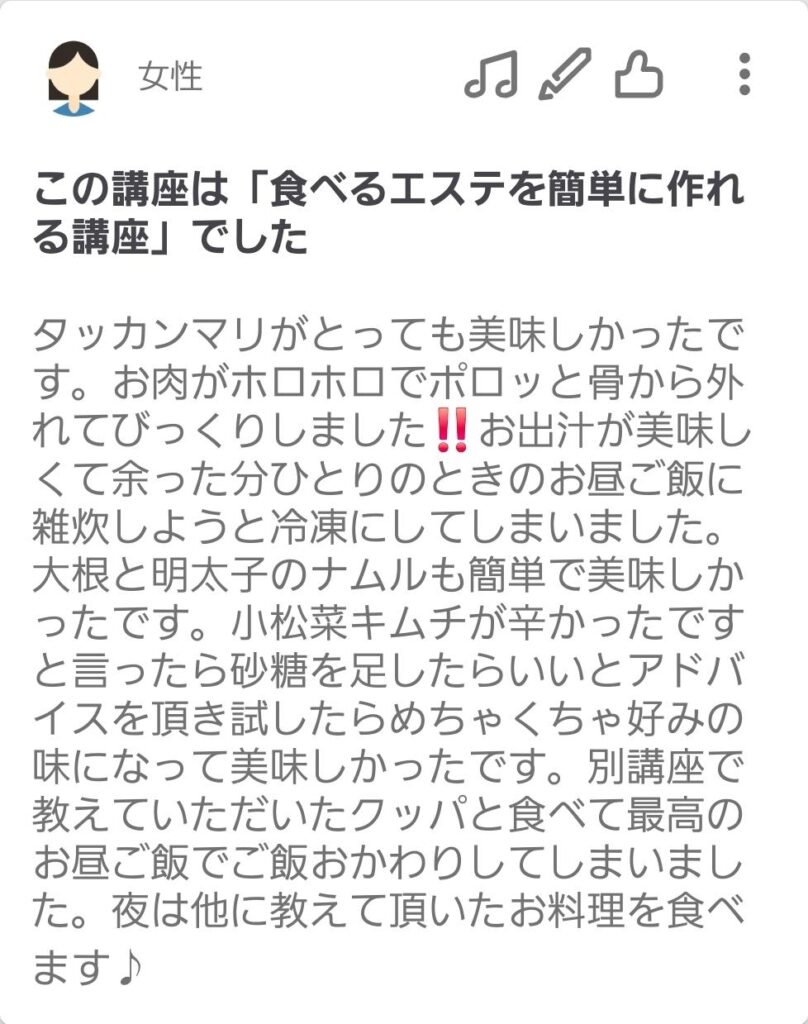This screenshot has height=1024, width=808.
Task: Tap the thumbs-up icon on the review
Action: [x=639, y=75]
